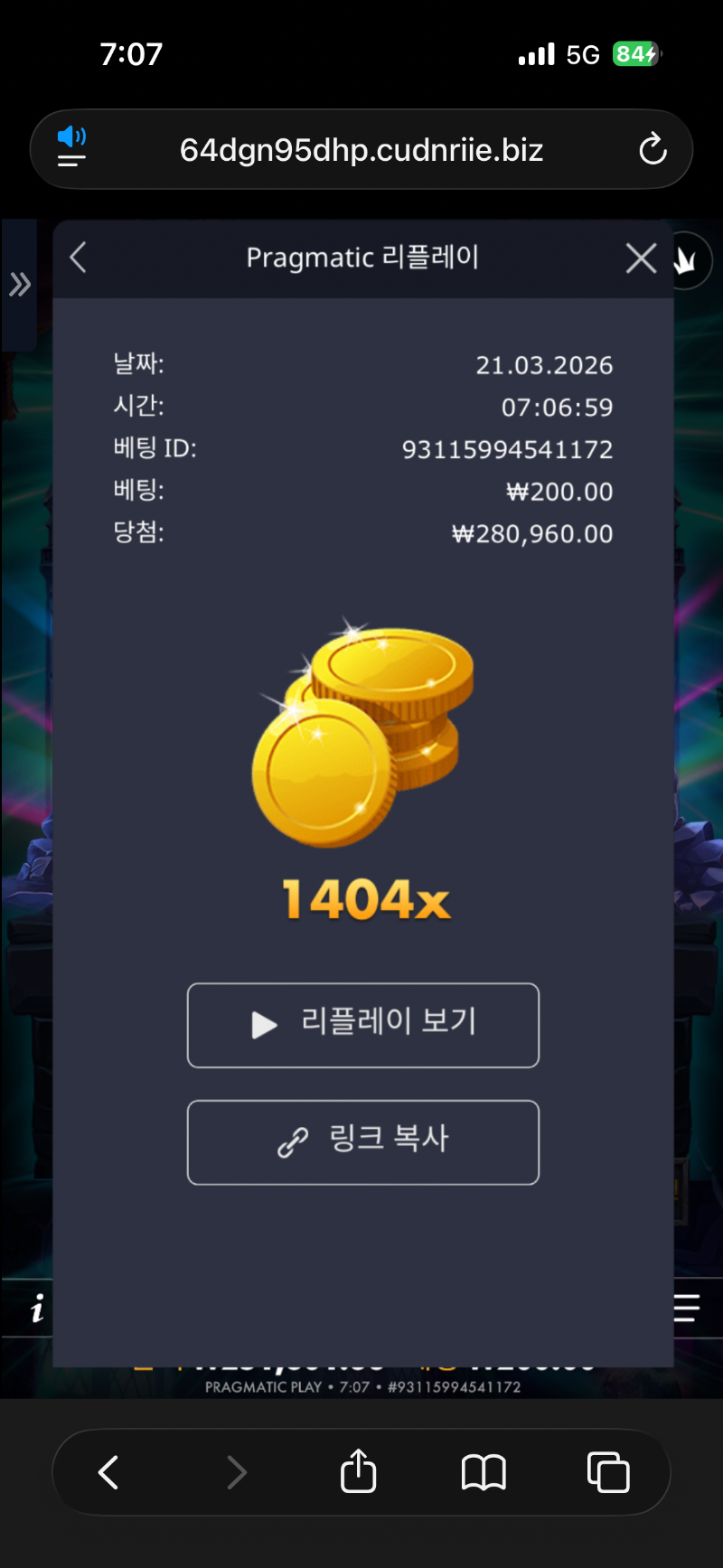
Task: Open the game hamburger menu
Action: coord(687,1308)
